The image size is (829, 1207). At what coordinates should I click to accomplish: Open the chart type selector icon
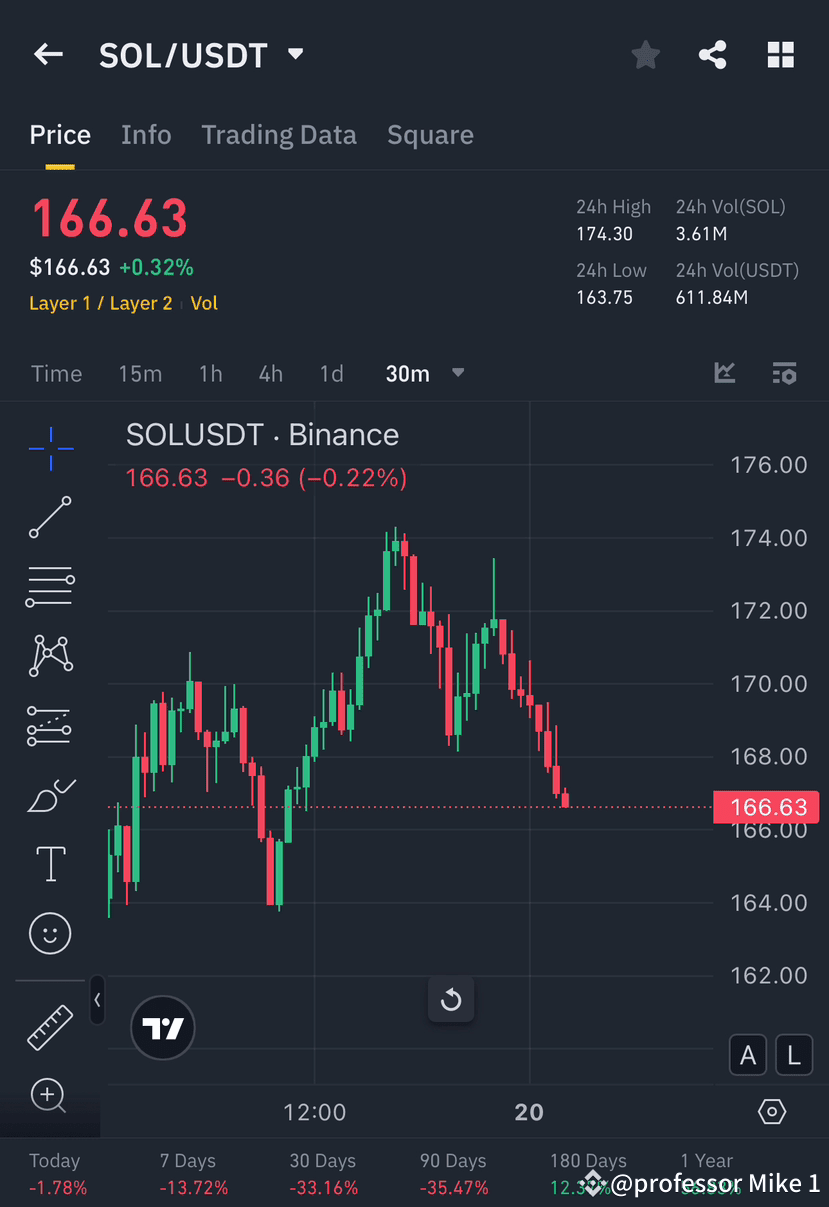click(x=724, y=372)
